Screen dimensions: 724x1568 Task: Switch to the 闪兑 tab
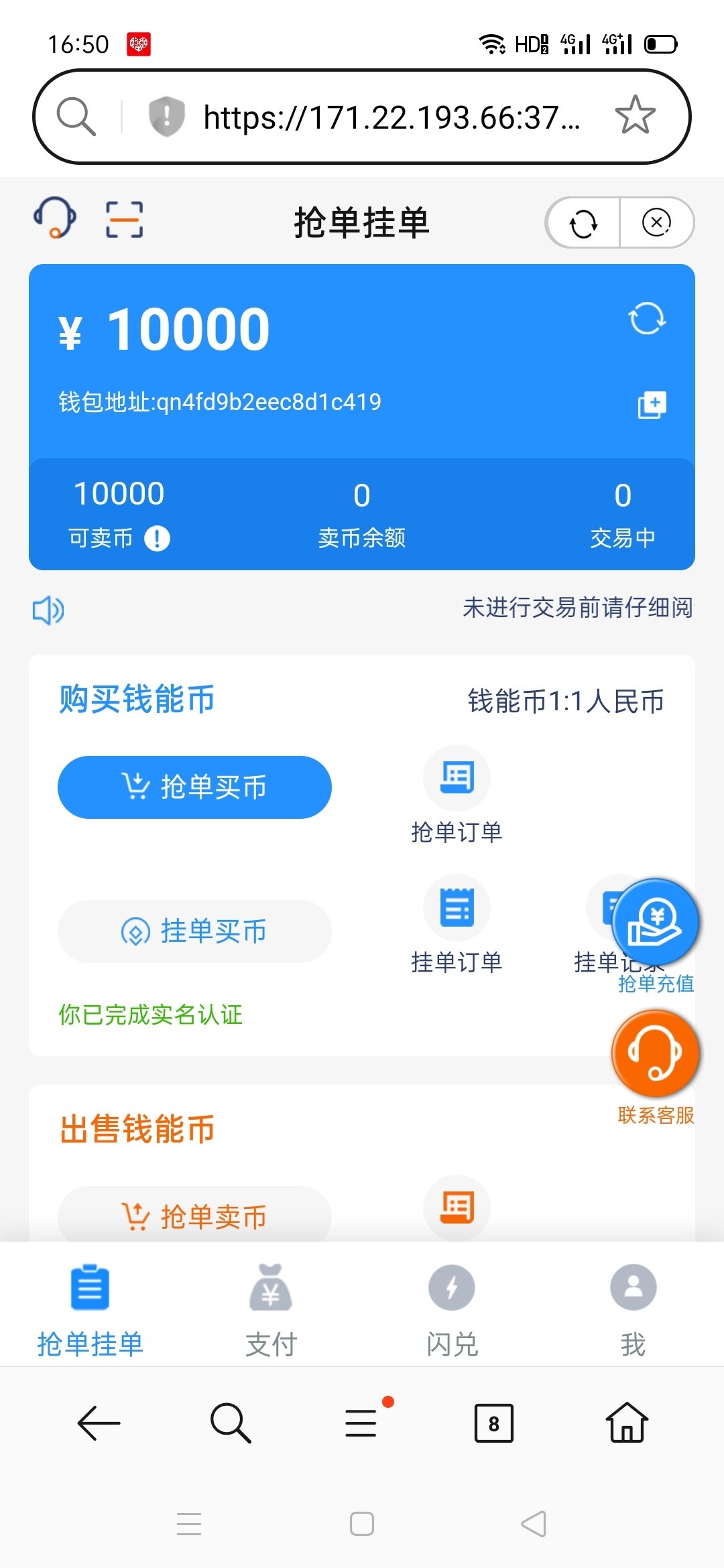tap(452, 1310)
